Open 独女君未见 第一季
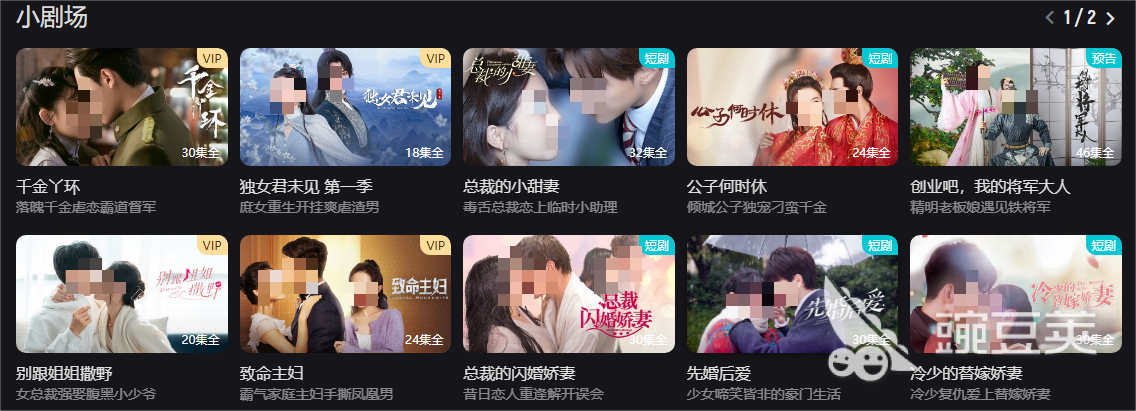Screen dimensions: 1136x411 click(345, 107)
